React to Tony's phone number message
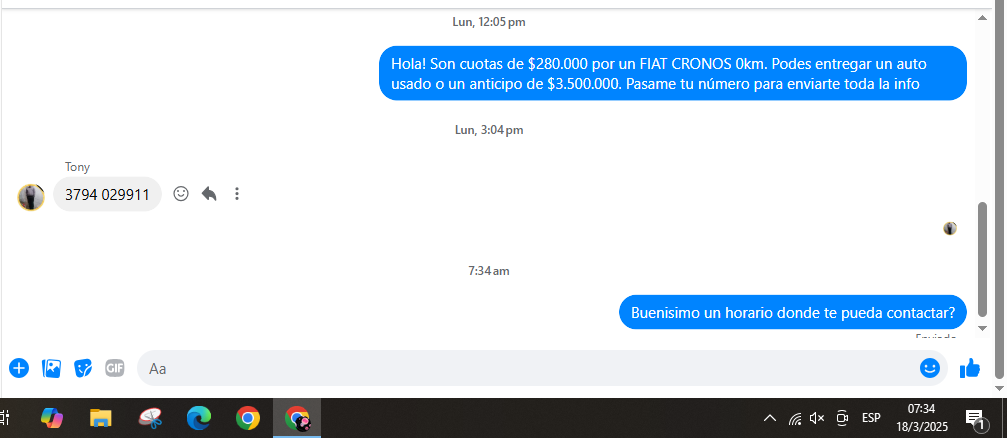 coord(181,194)
